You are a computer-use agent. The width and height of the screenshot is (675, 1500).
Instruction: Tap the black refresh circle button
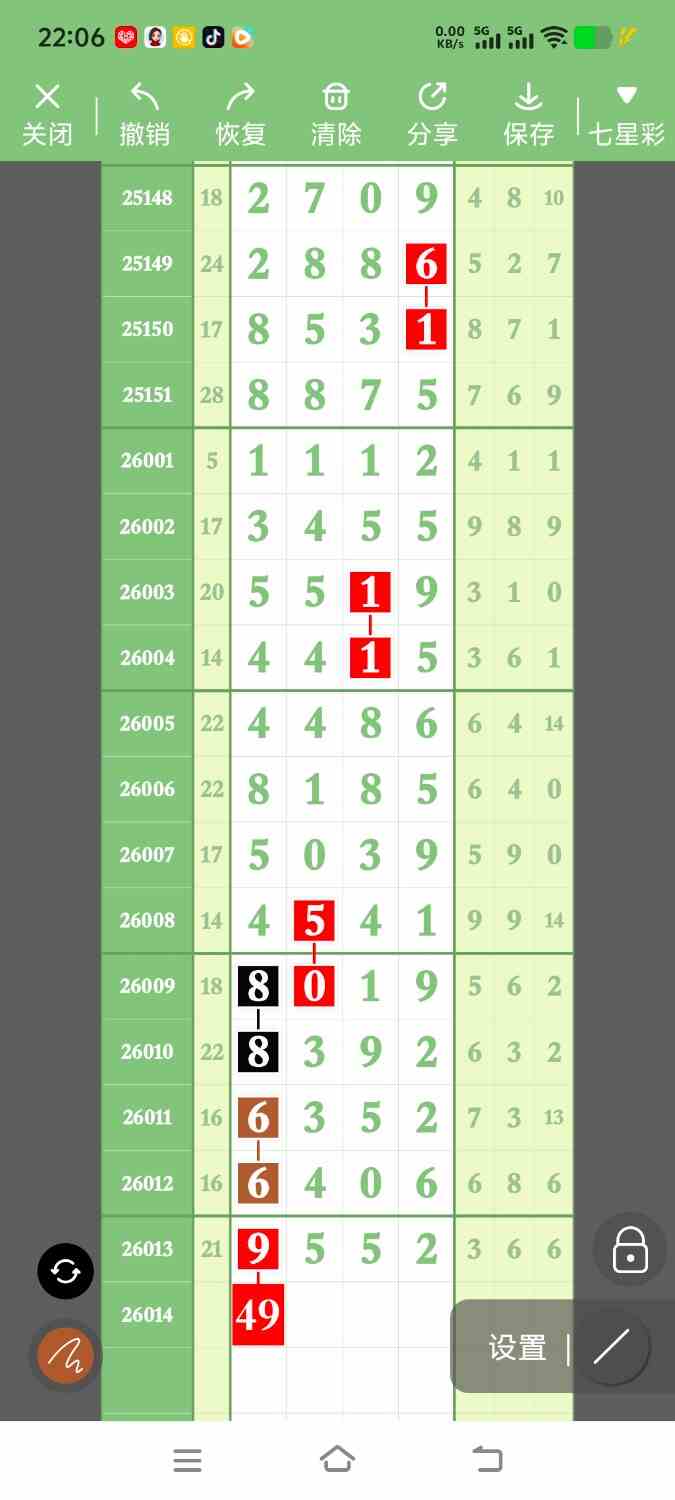point(66,1271)
